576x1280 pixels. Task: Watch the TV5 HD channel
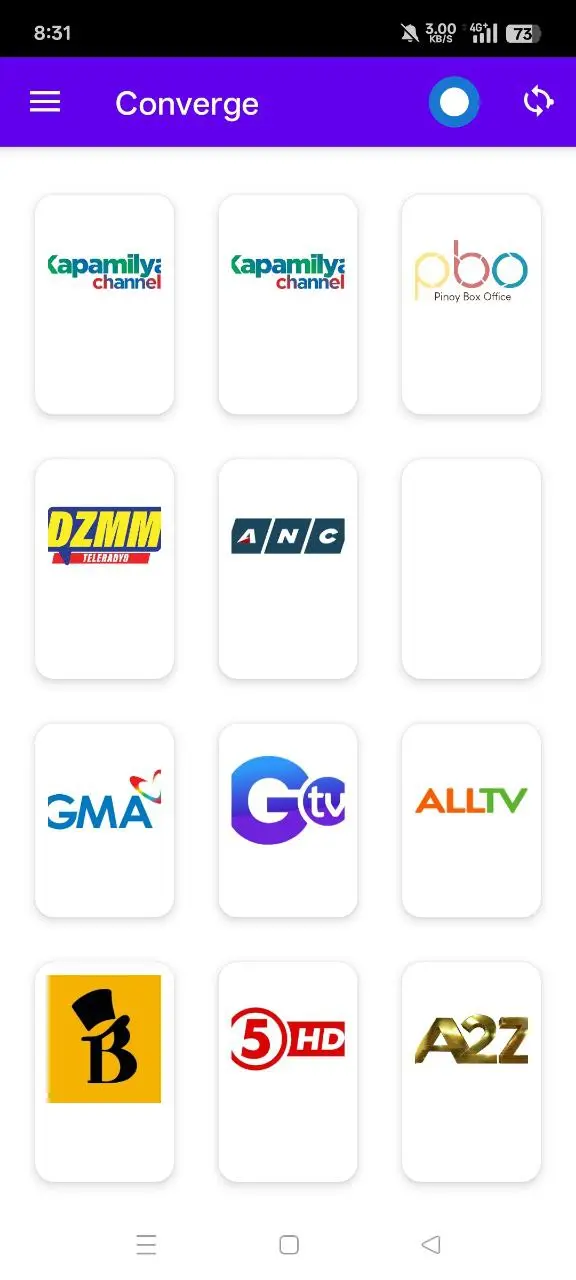(288, 1072)
